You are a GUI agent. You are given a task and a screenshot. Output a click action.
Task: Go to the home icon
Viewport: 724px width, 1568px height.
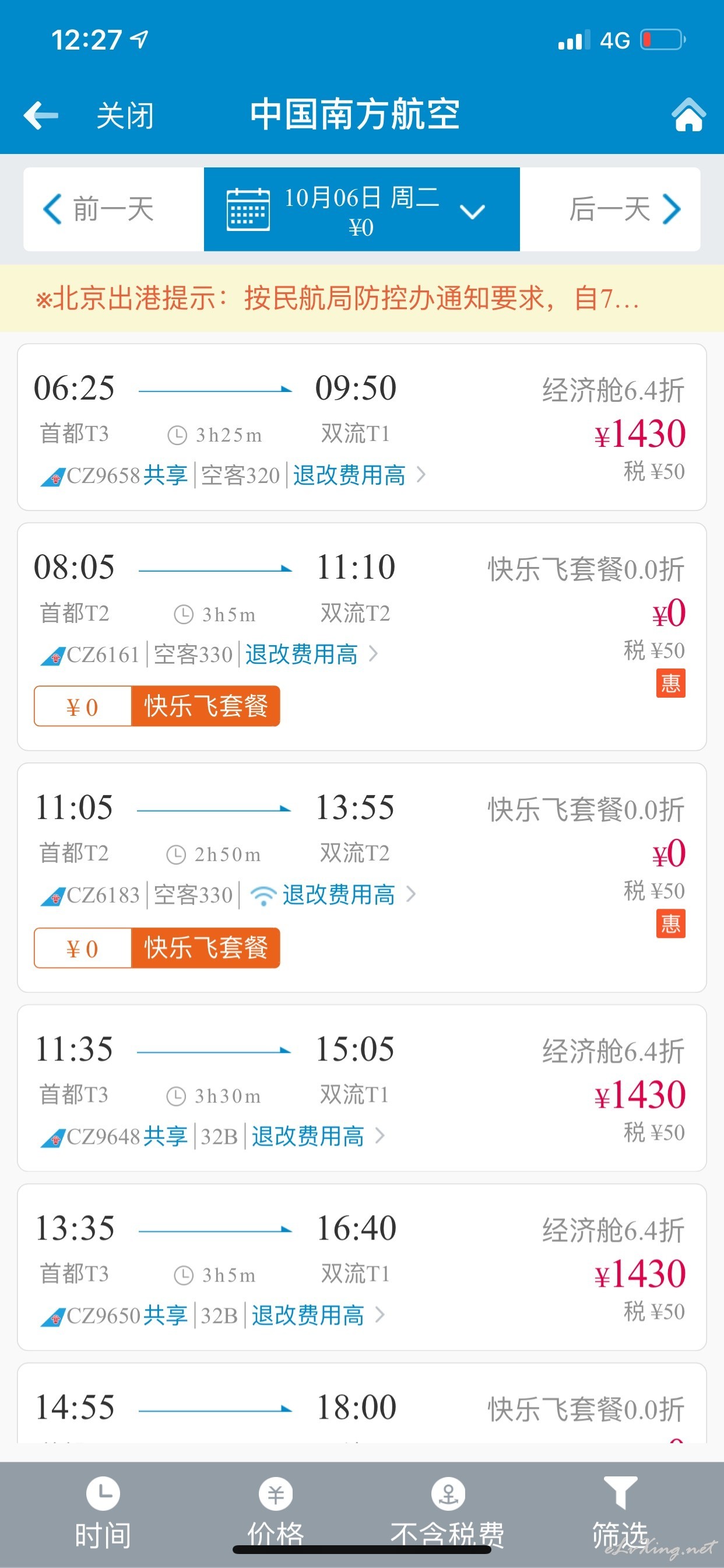click(688, 114)
